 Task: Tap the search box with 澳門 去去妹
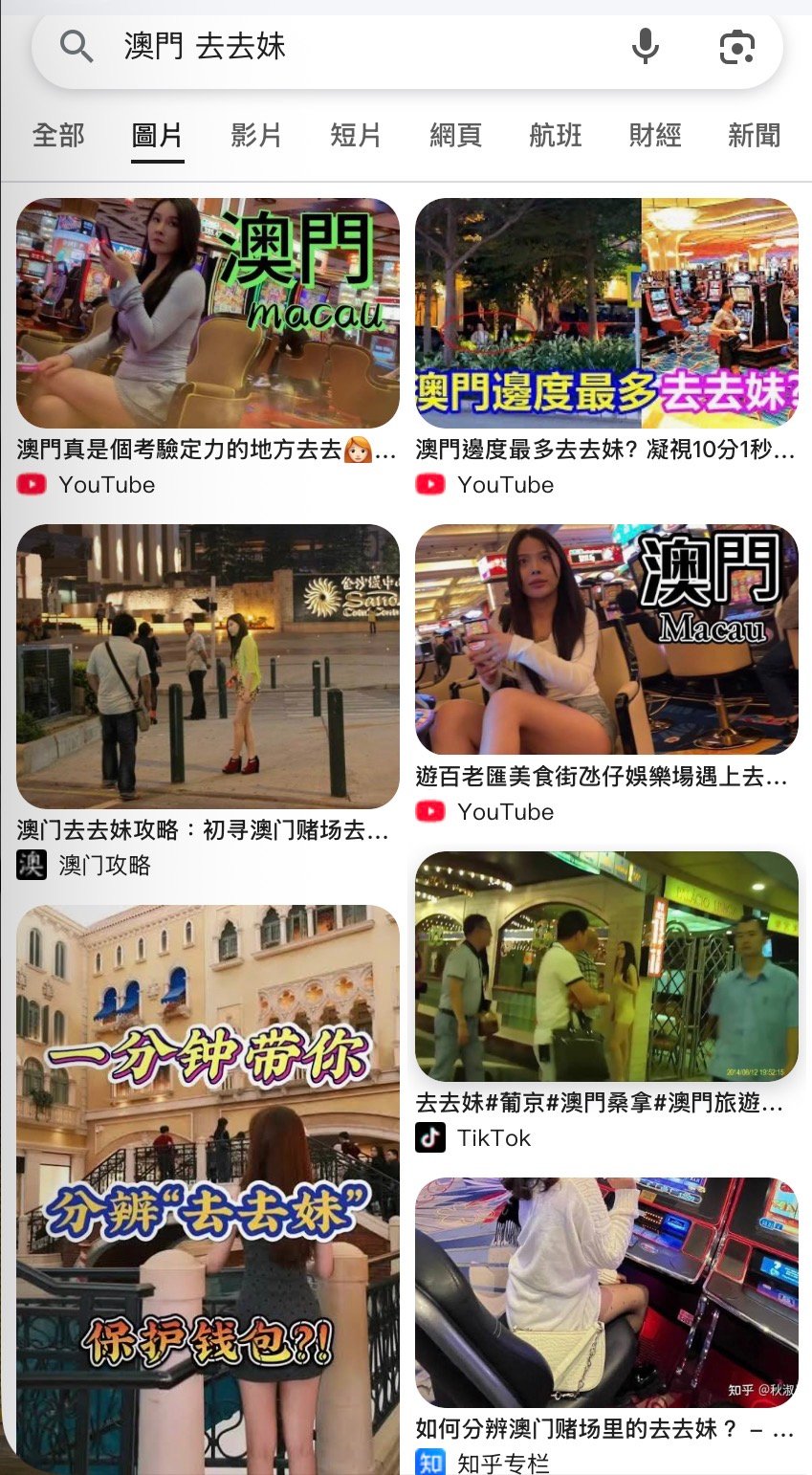(363, 46)
